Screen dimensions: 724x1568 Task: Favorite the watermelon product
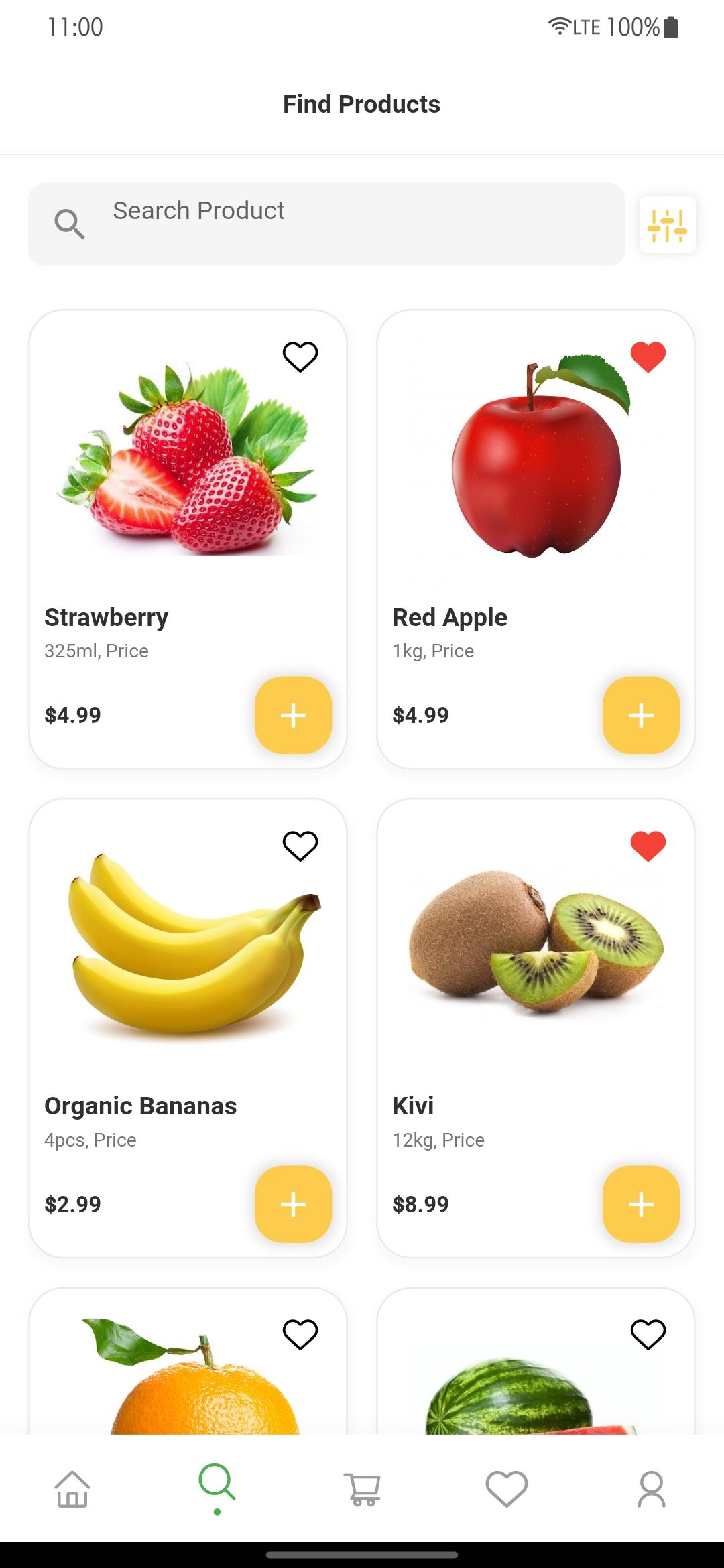tap(648, 1334)
